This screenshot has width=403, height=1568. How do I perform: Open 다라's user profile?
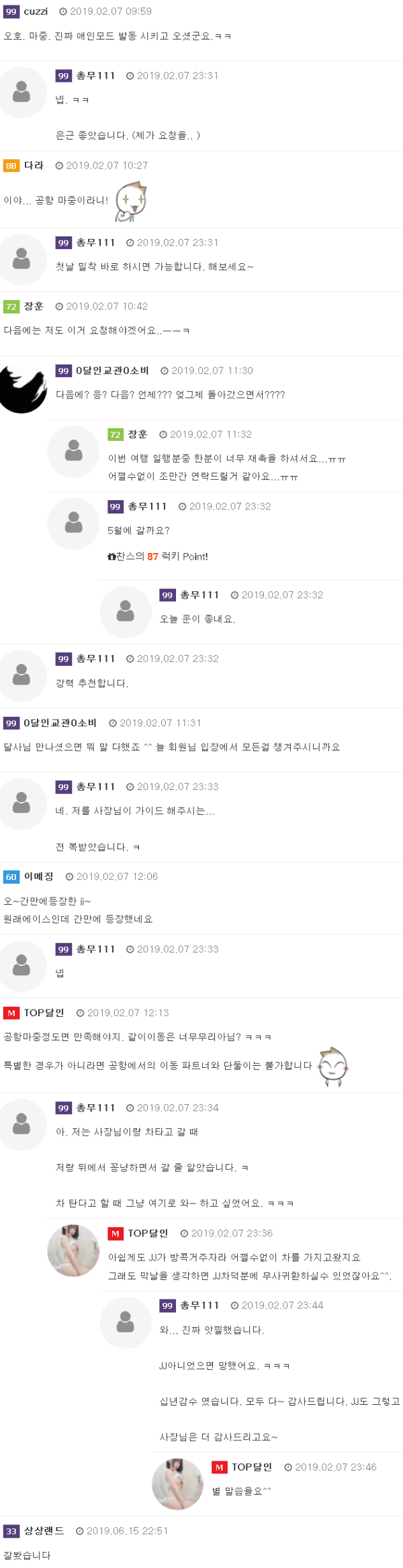[34, 165]
